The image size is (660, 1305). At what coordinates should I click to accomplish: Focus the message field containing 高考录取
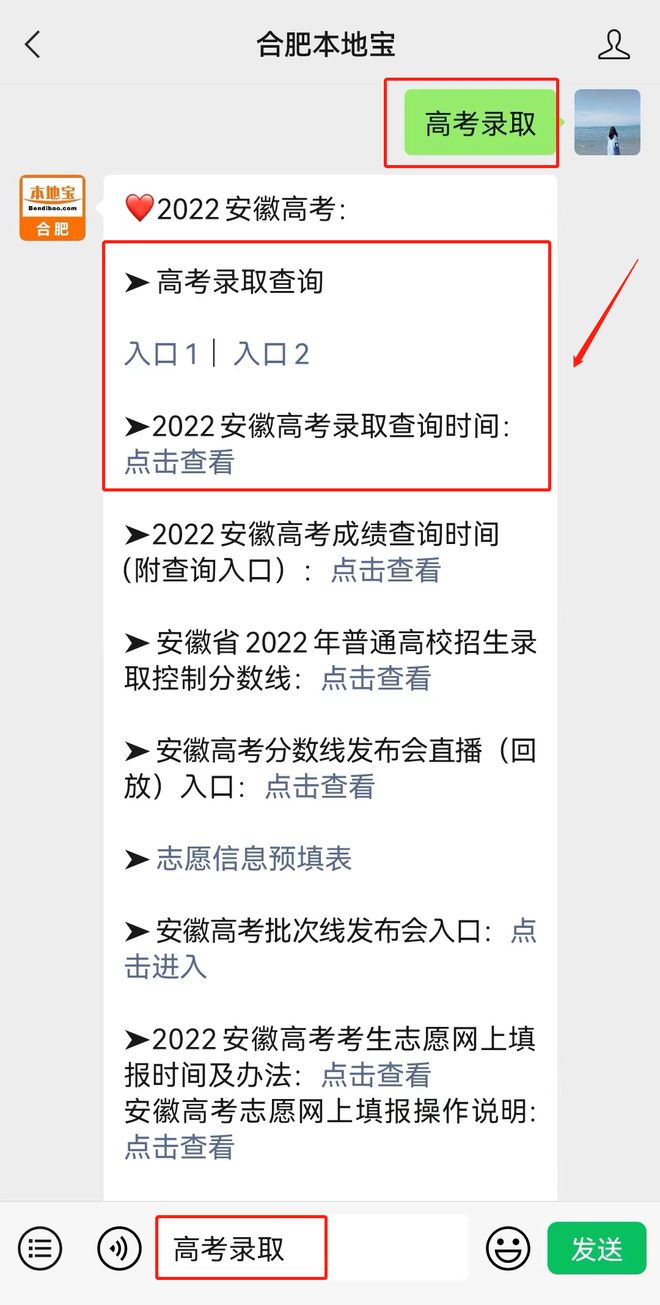[x=310, y=1248]
